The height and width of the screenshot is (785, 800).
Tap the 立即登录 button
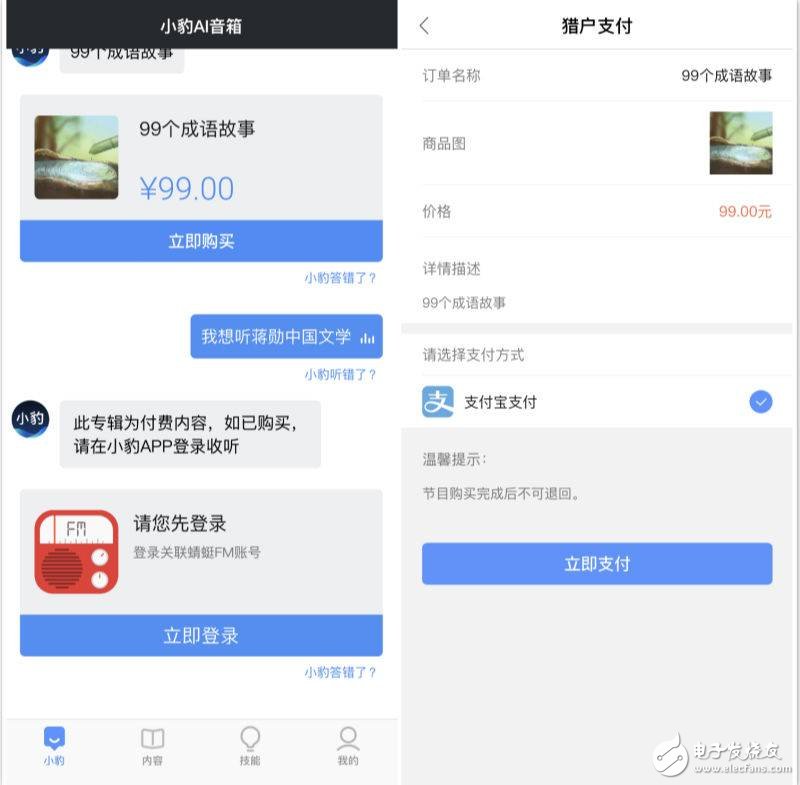point(201,636)
